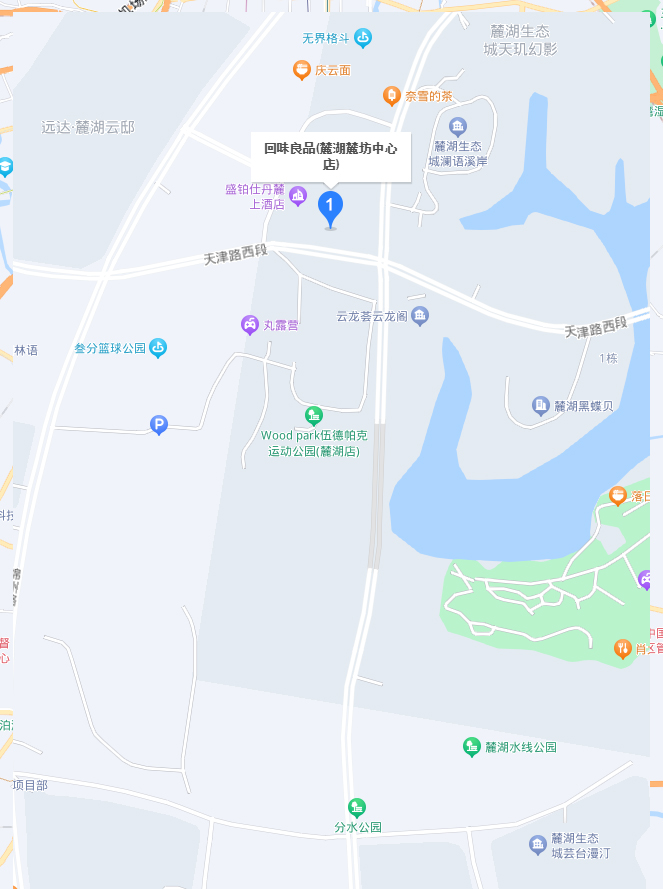Select the 奈雪的茶 shop marker
Viewport: 663px width, 889px height.
(x=392, y=96)
